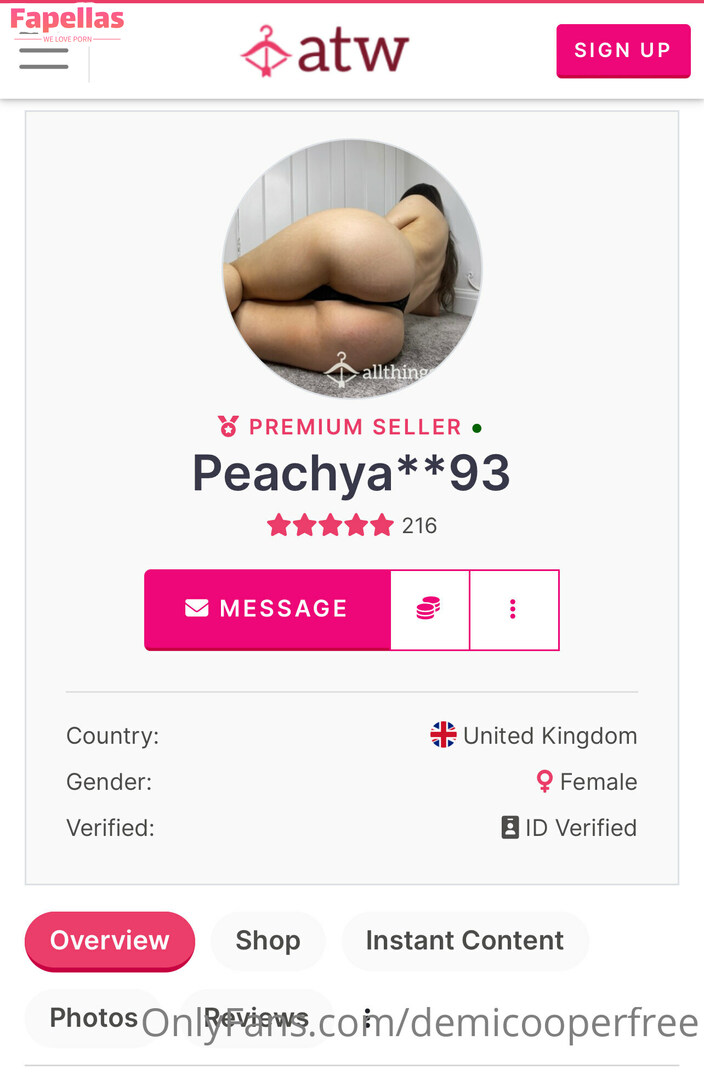Tap the Sign Up button
Screen dimensions: 704x1080
pos(622,51)
